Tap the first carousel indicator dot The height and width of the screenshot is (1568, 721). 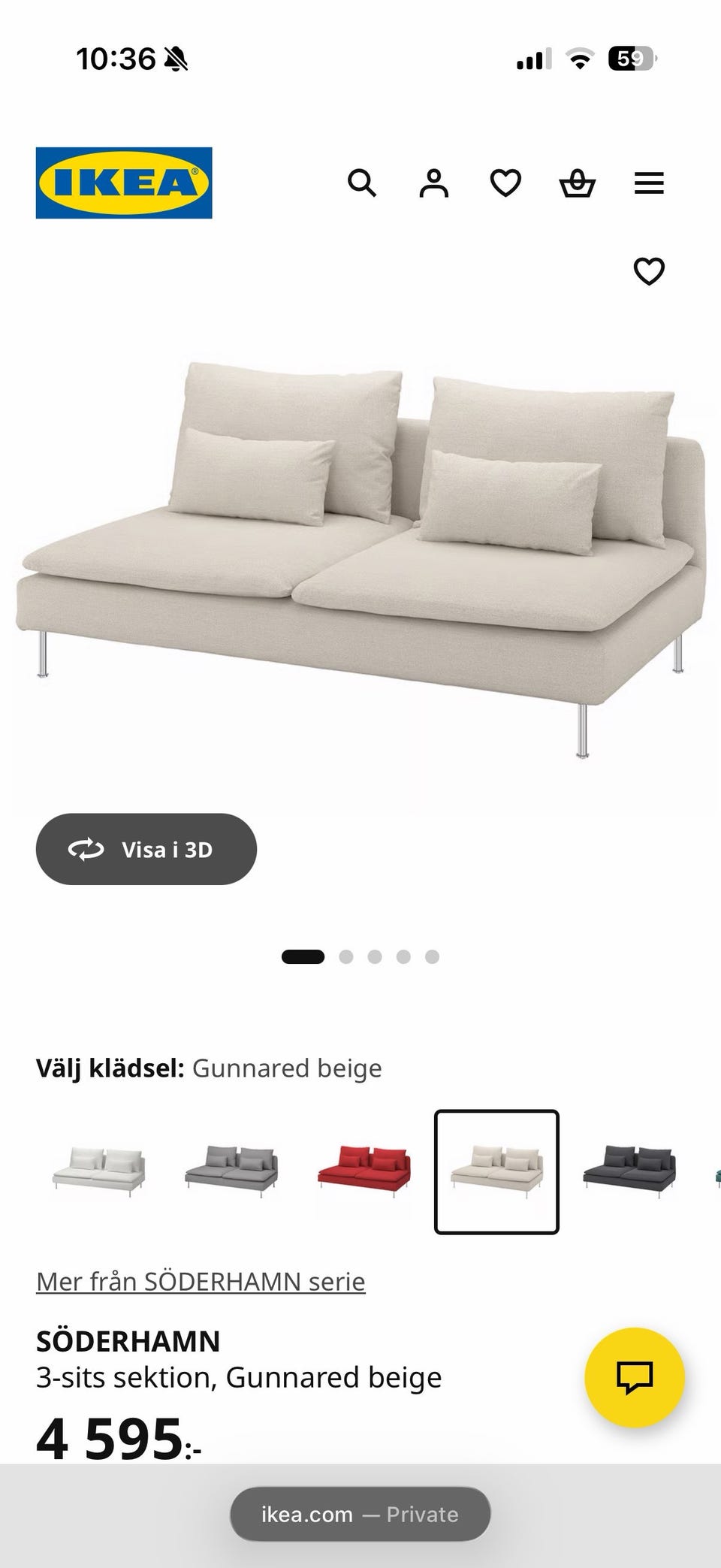(303, 956)
